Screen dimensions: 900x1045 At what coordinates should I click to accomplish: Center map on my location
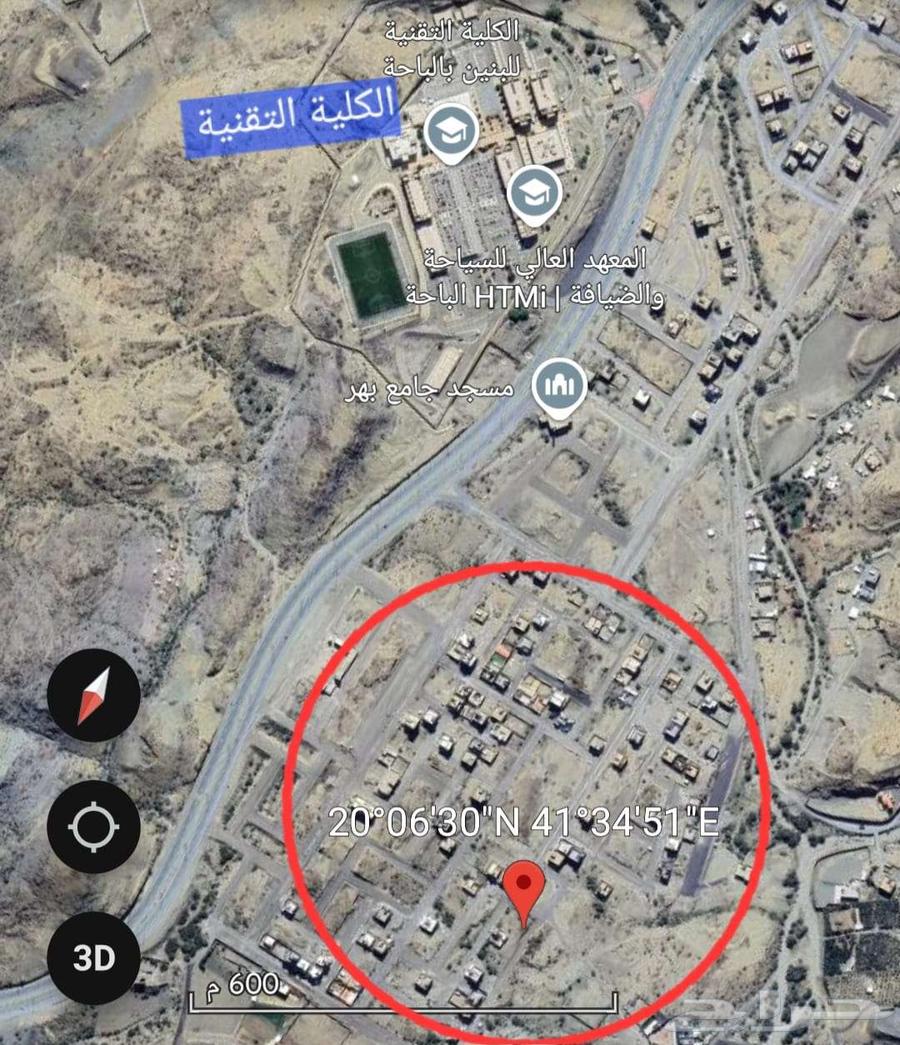(93, 827)
